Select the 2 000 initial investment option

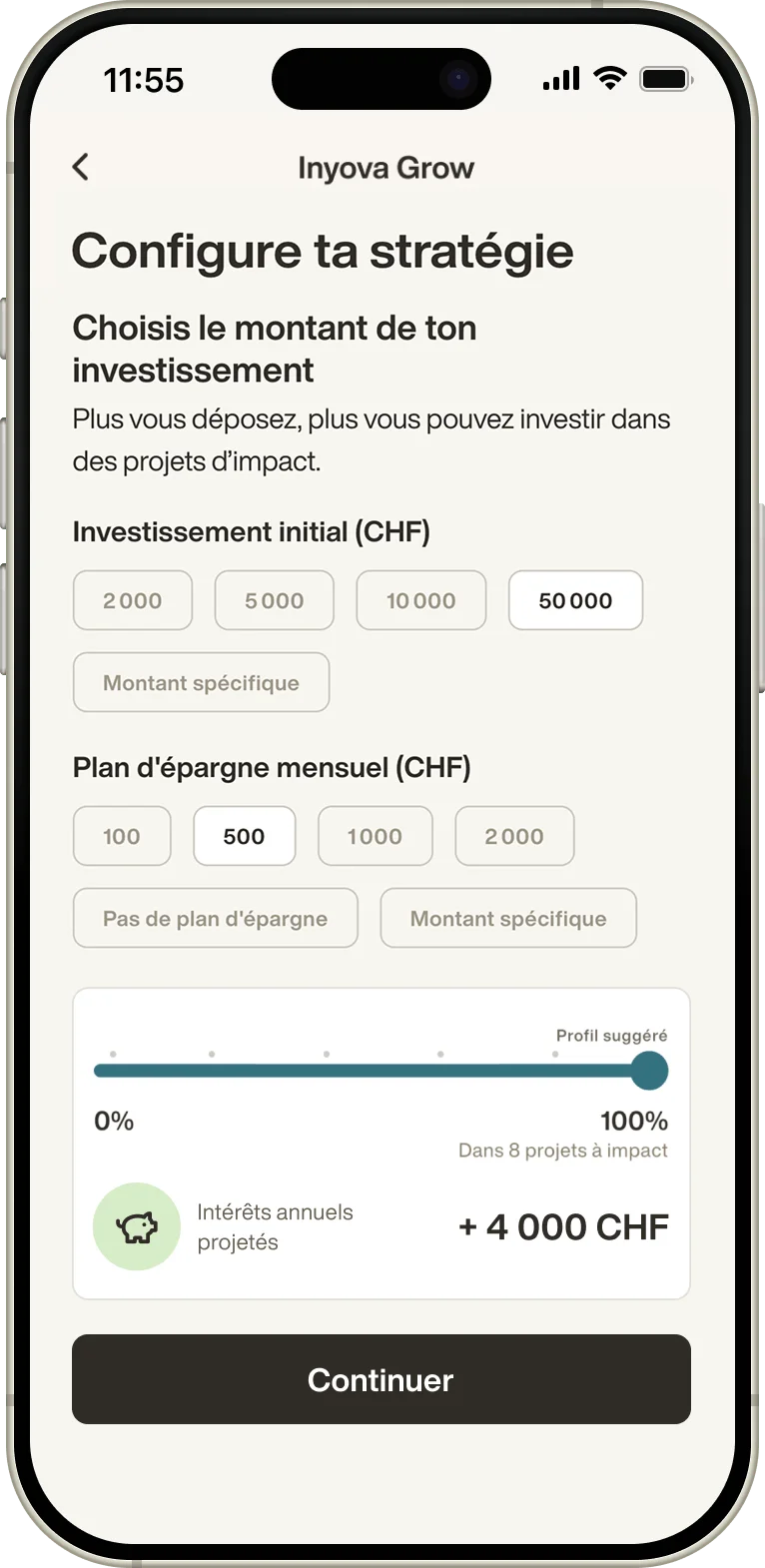click(x=132, y=600)
